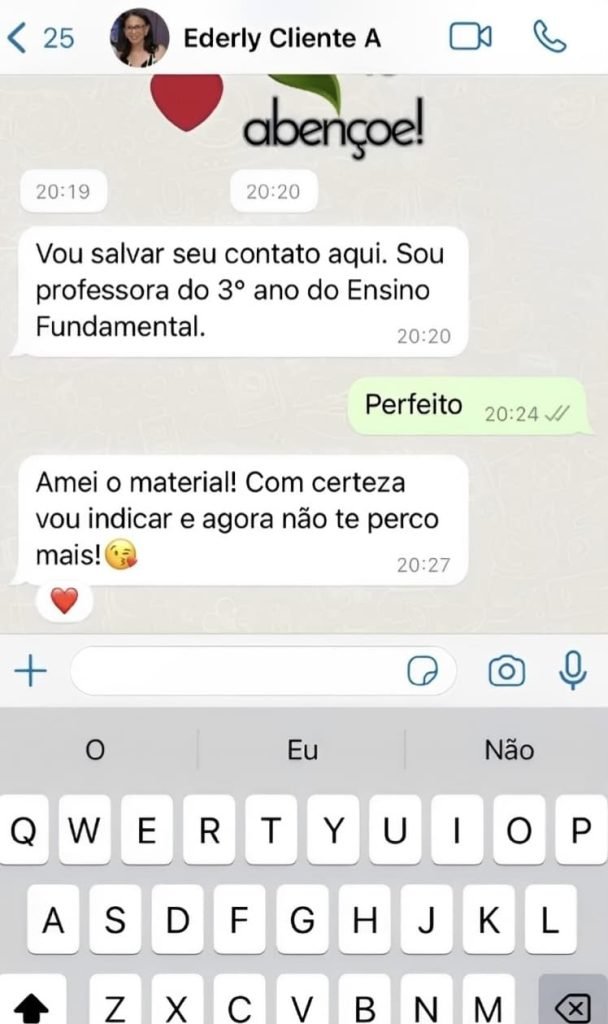Hit the backspace key on the keyboard
Image resolution: width=608 pixels, height=1024 pixels.
coord(571,1003)
